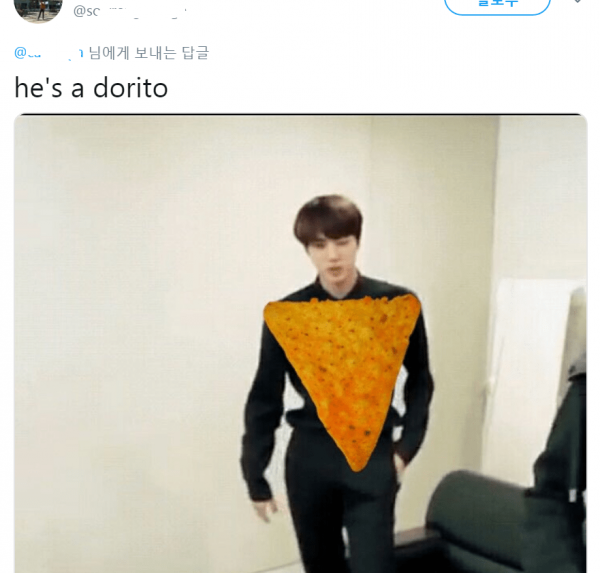Tap the Follow button at the top
600x573 pixels.
tap(497, 5)
